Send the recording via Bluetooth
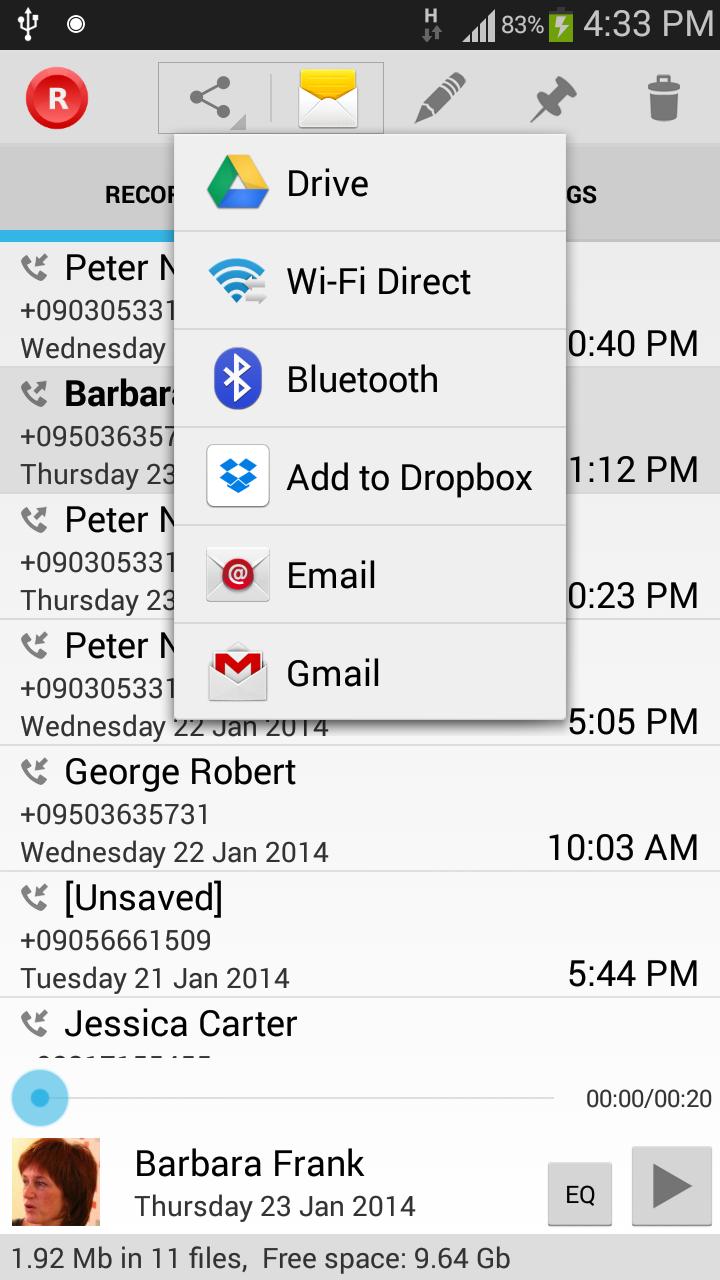The height and width of the screenshot is (1280, 720). 368,379
